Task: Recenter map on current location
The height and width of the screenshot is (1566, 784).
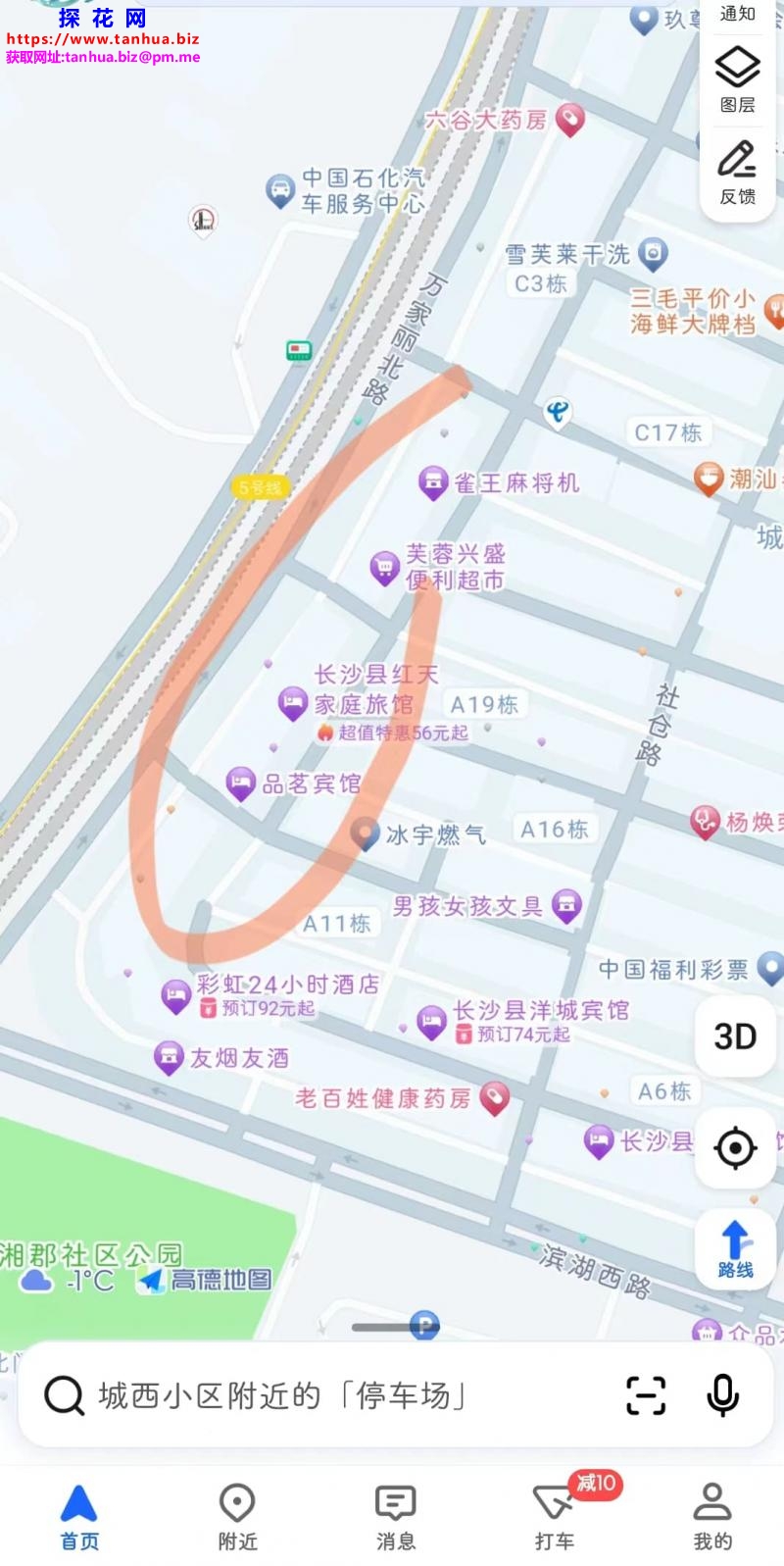Action: coord(735,1148)
